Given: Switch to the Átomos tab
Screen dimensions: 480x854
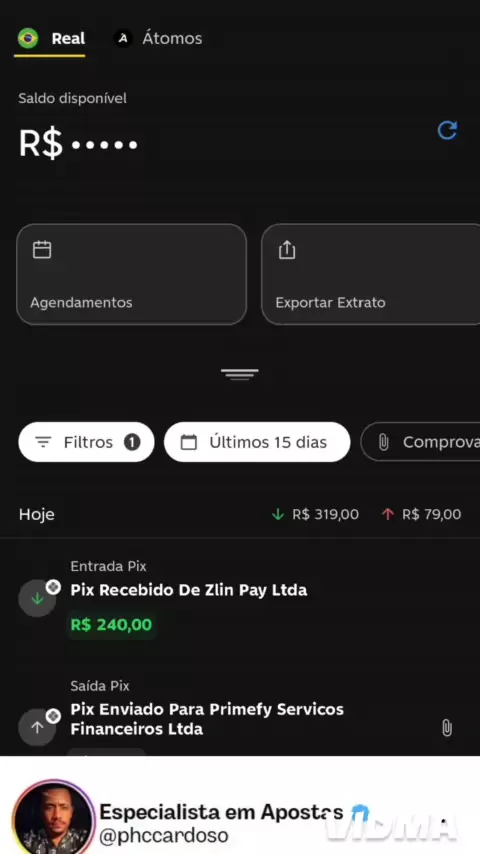Looking at the screenshot, I should pyautogui.click(x=158, y=39).
